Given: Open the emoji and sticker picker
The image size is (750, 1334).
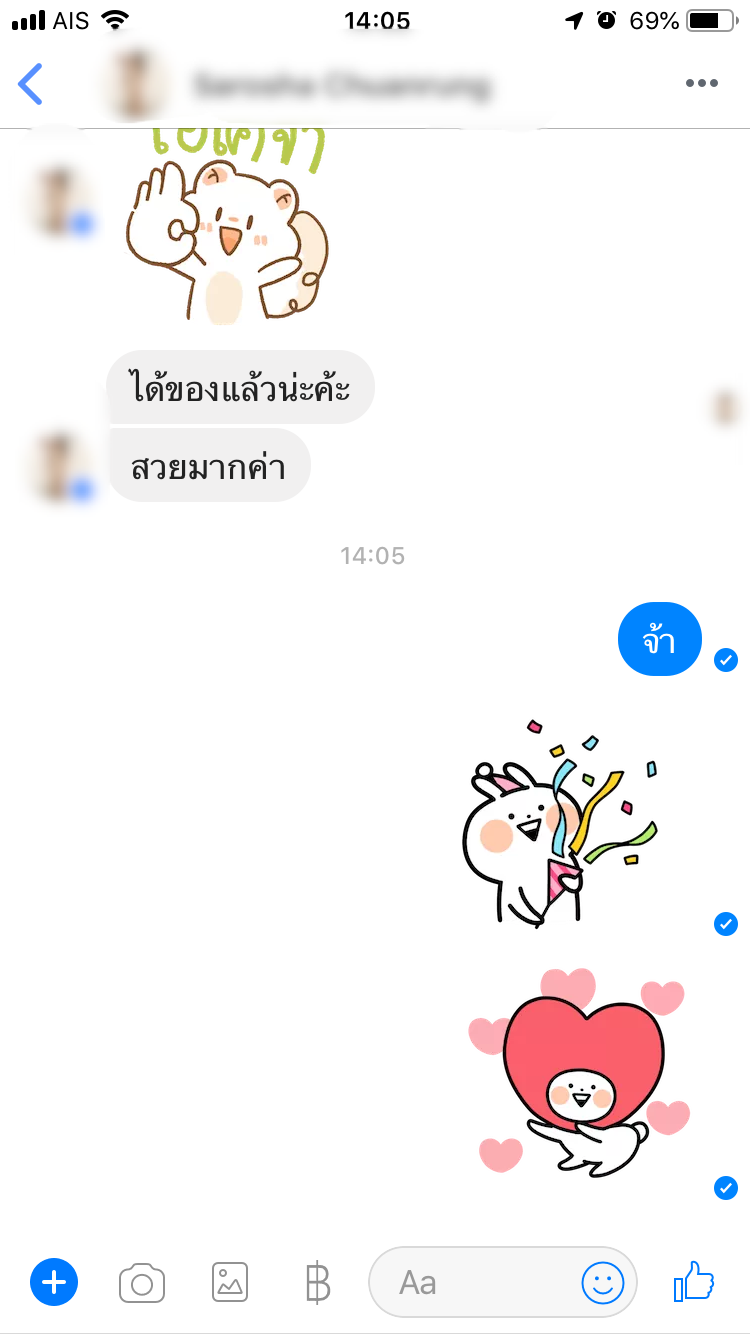Looking at the screenshot, I should (x=603, y=1282).
